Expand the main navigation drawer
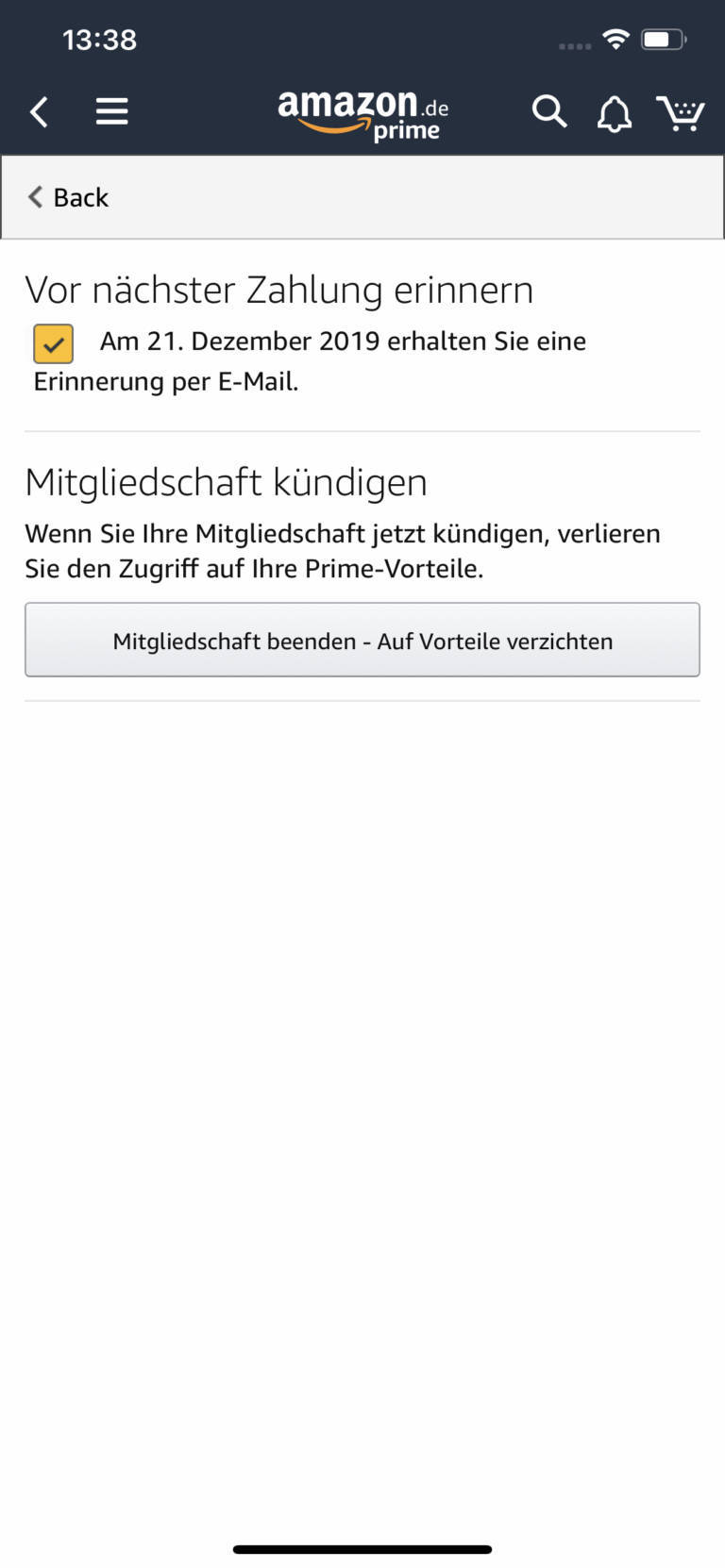 [x=111, y=111]
